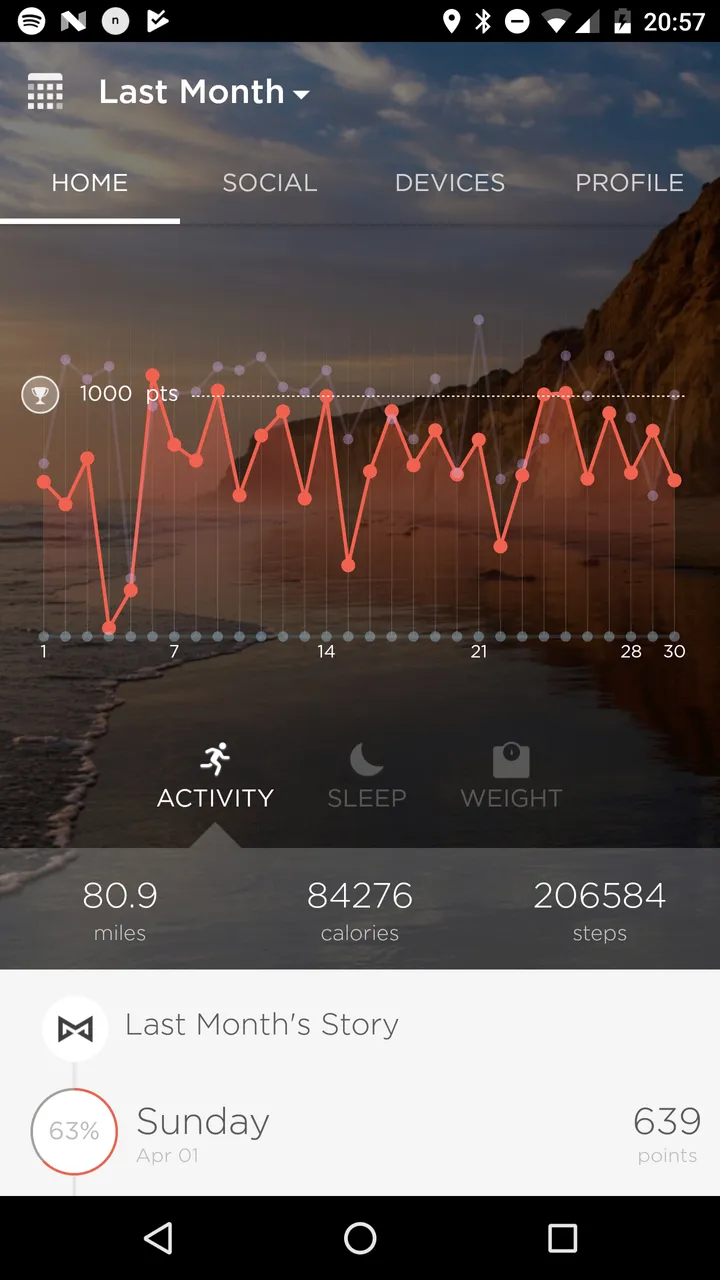
Task: Go to the Profile tab
Action: coord(630,183)
